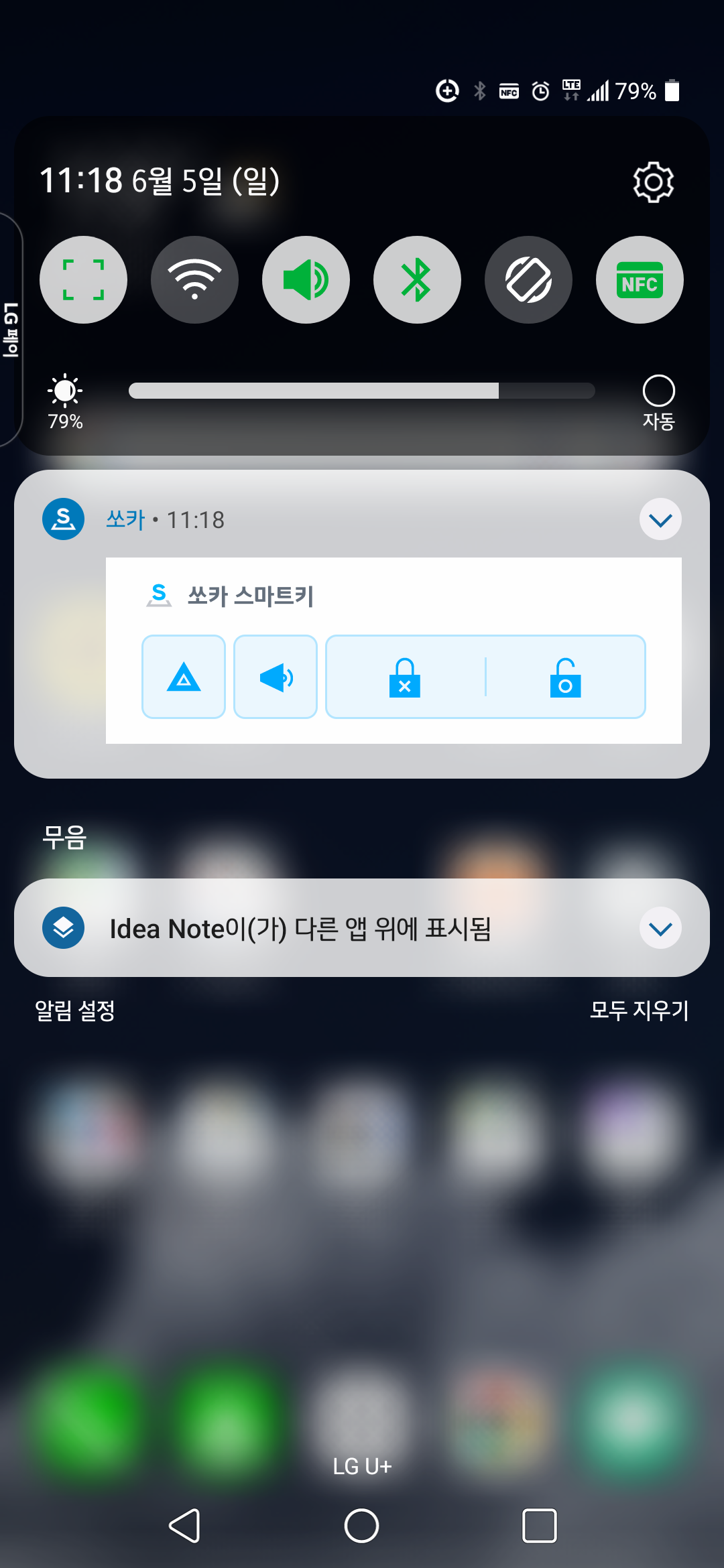Screen dimensions: 724x1568
Task: Open the Socar app notification icon
Action: (62, 519)
